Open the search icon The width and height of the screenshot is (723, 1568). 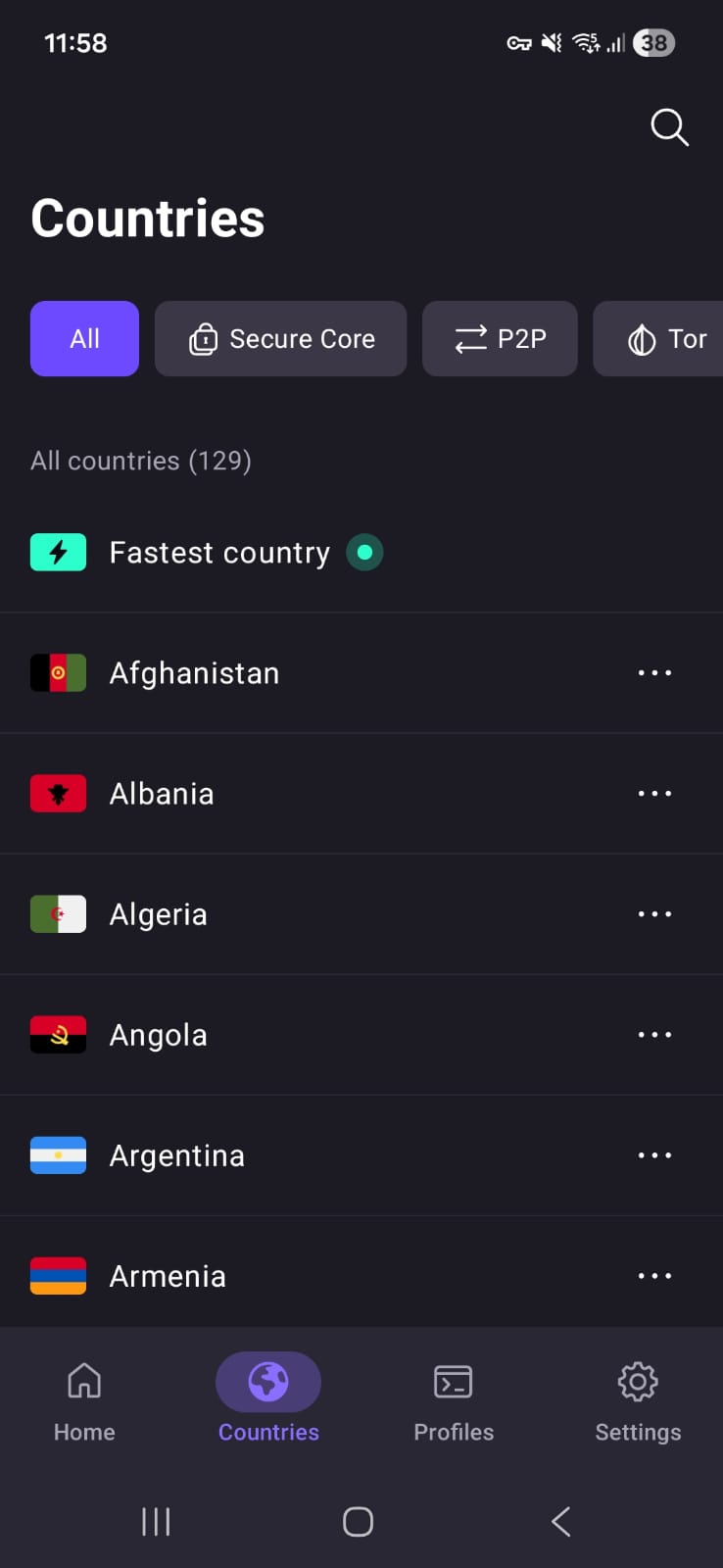click(x=669, y=127)
